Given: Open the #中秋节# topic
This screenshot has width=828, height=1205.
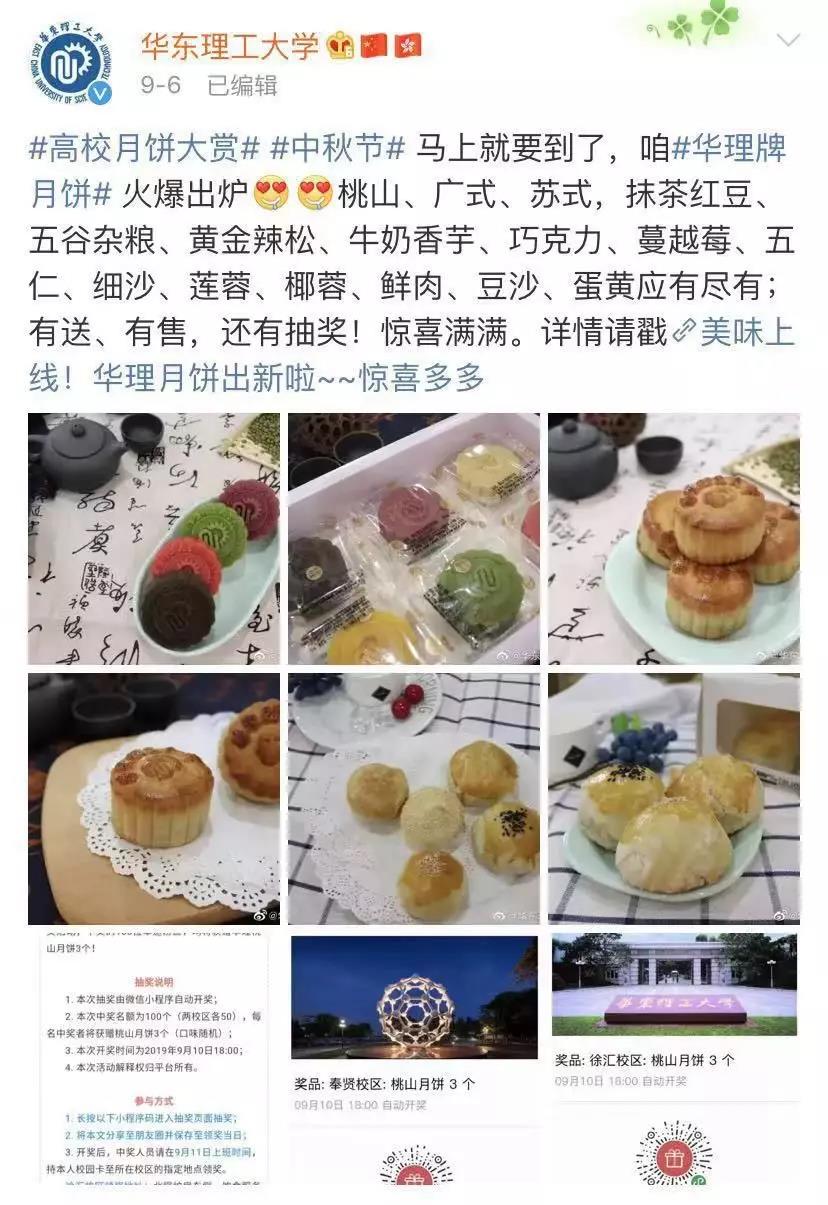Looking at the screenshot, I should 337,150.
